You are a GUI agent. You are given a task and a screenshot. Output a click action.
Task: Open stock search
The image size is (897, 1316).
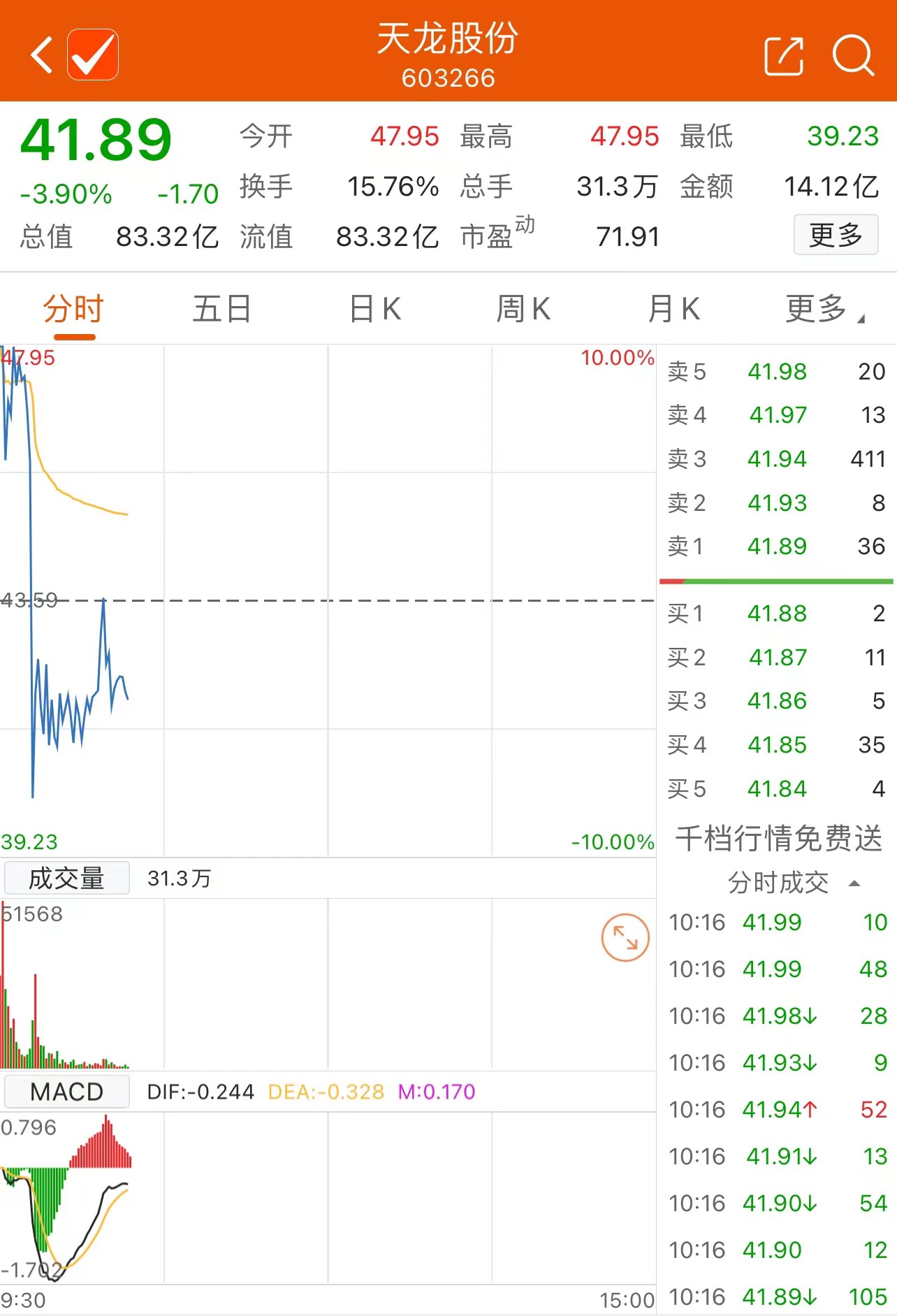[853, 55]
